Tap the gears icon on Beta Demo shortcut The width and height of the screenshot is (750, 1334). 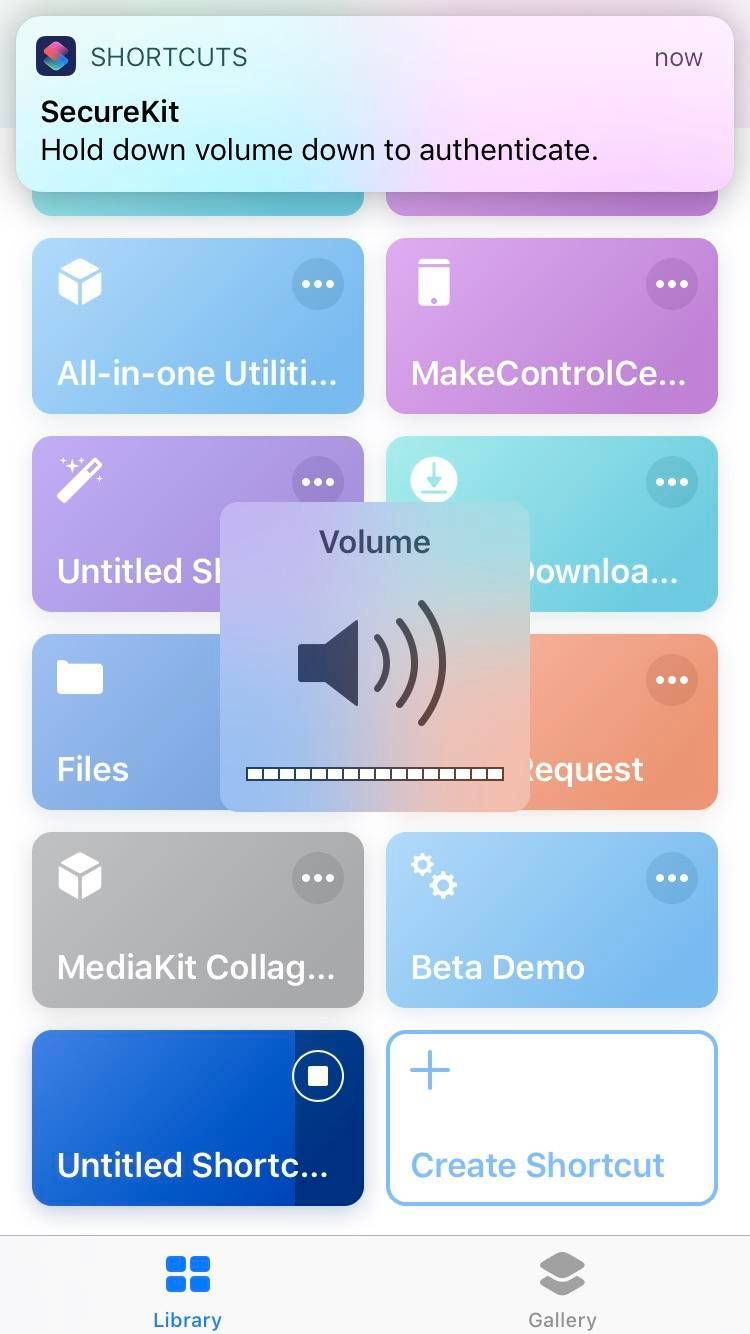click(x=432, y=875)
